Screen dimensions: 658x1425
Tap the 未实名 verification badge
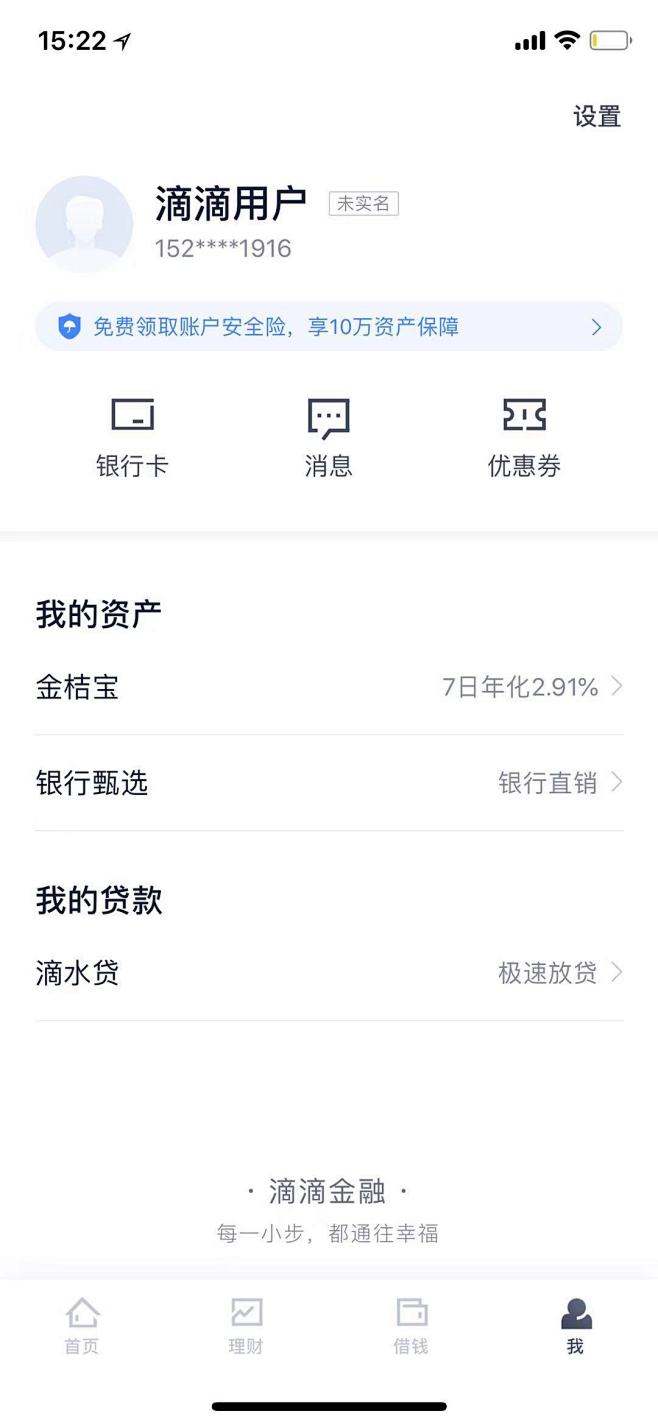click(x=364, y=204)
